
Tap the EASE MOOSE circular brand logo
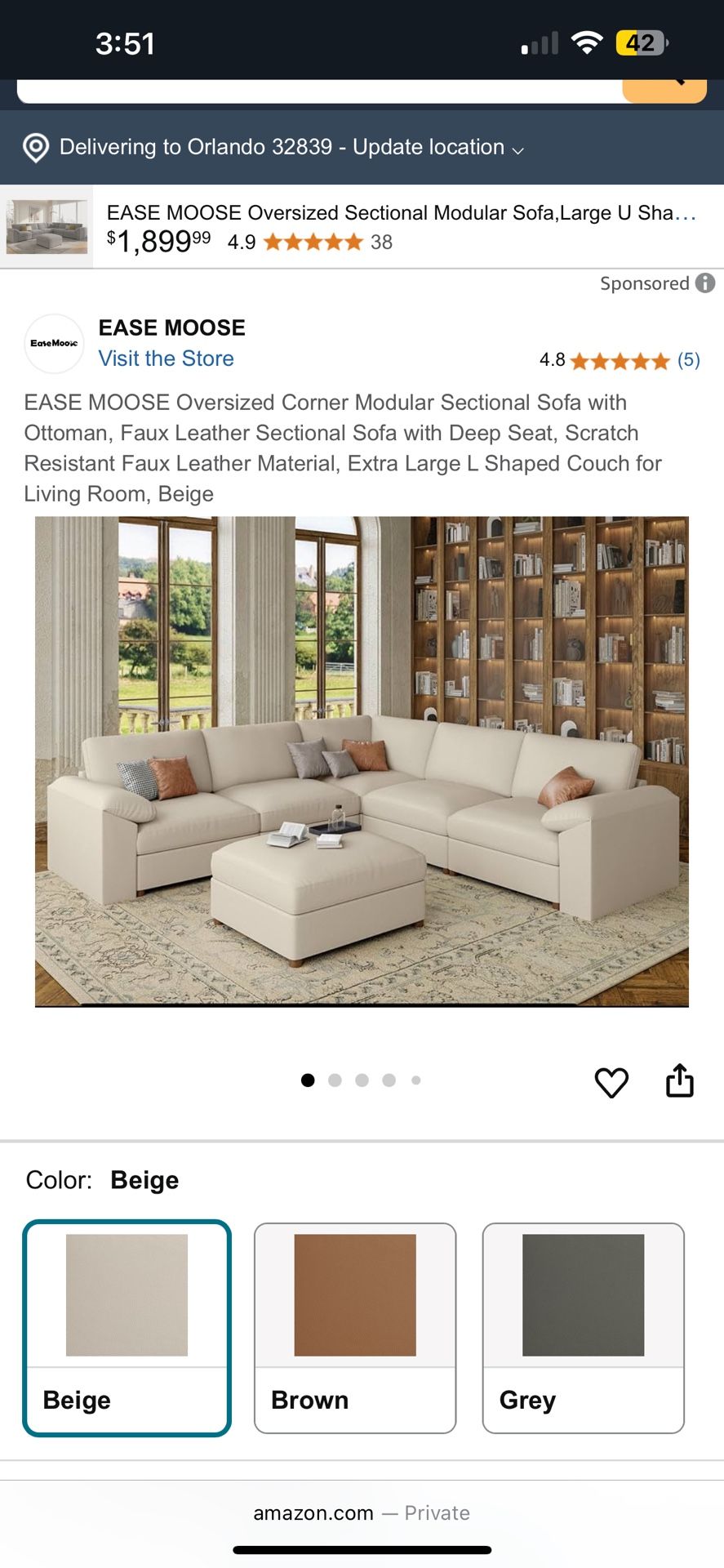coord(54,344)
